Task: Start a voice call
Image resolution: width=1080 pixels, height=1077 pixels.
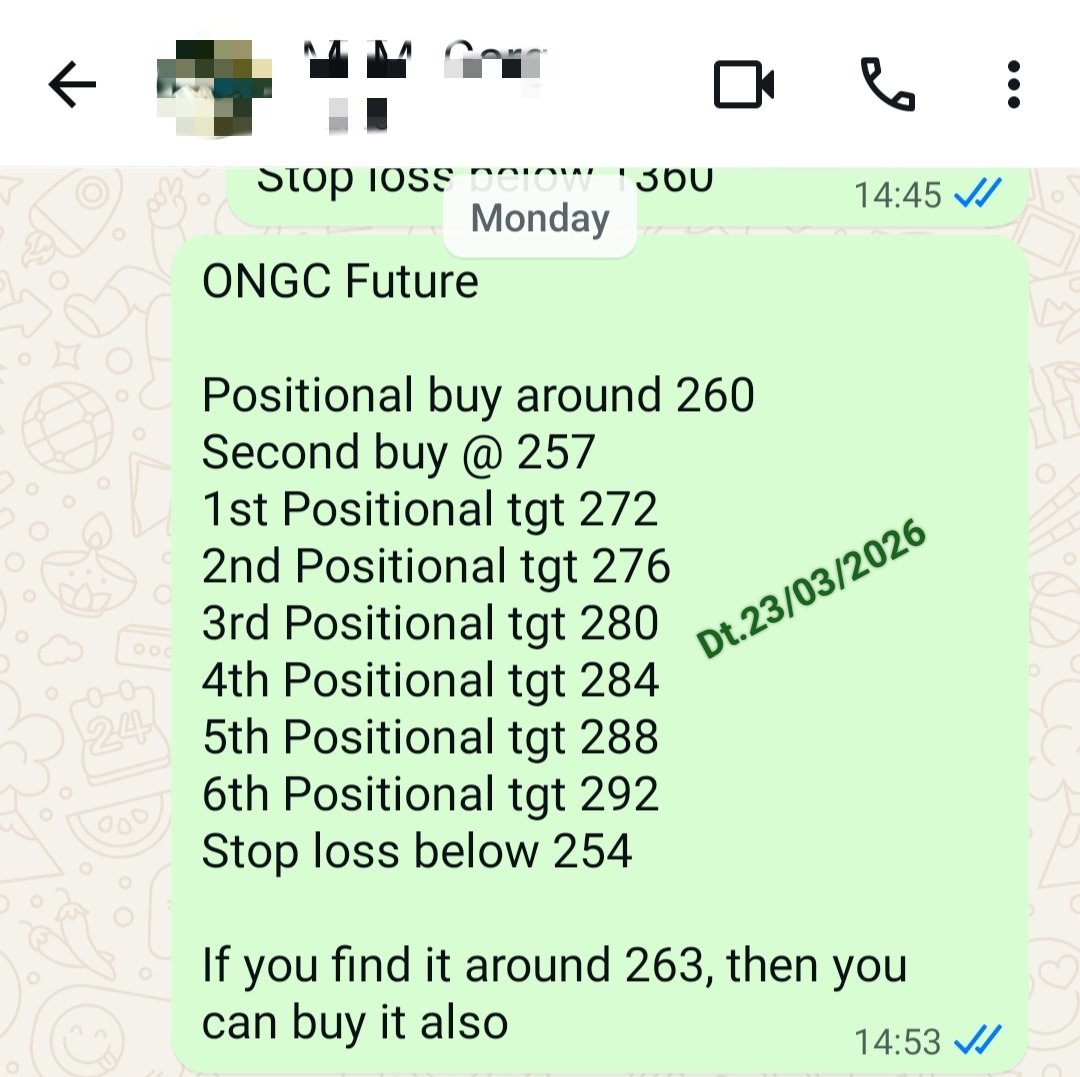Action: [887, 85]
